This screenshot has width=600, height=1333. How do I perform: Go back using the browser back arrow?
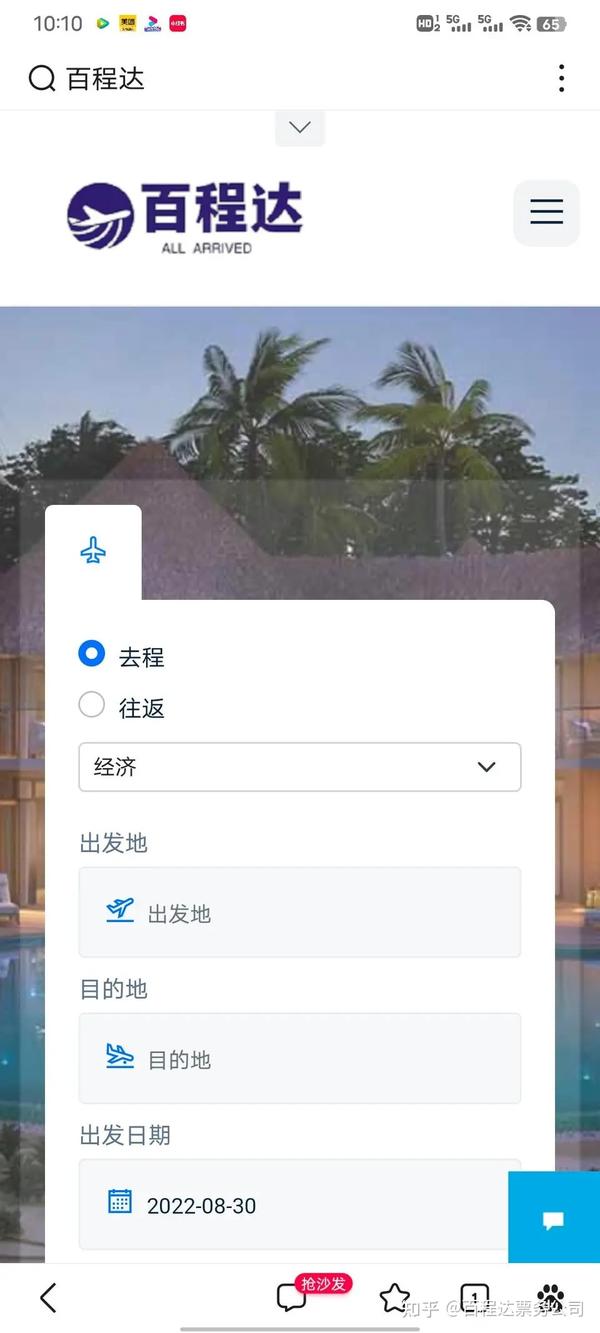tap(47, 1298)
